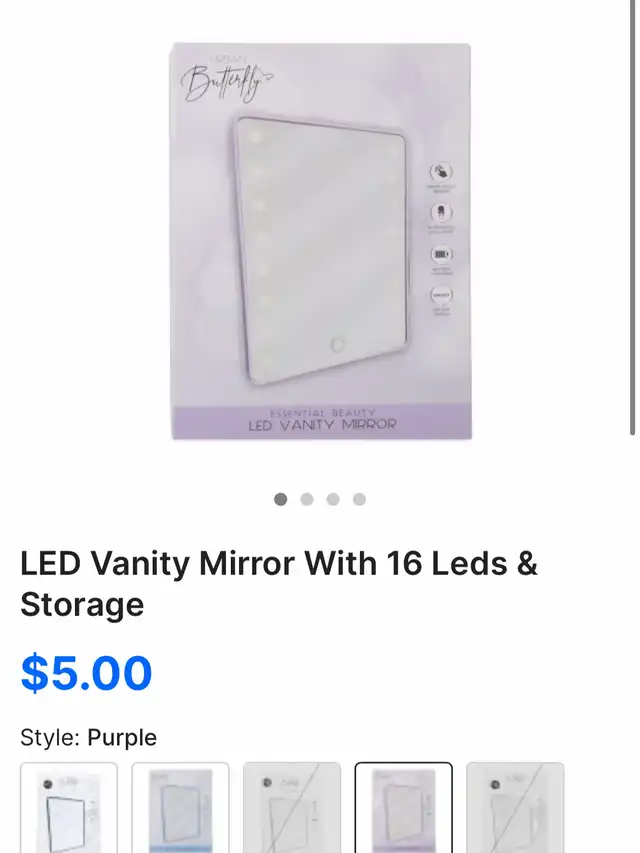
Task: Open the LED vanity mirror product image
Action: point(320,240)
